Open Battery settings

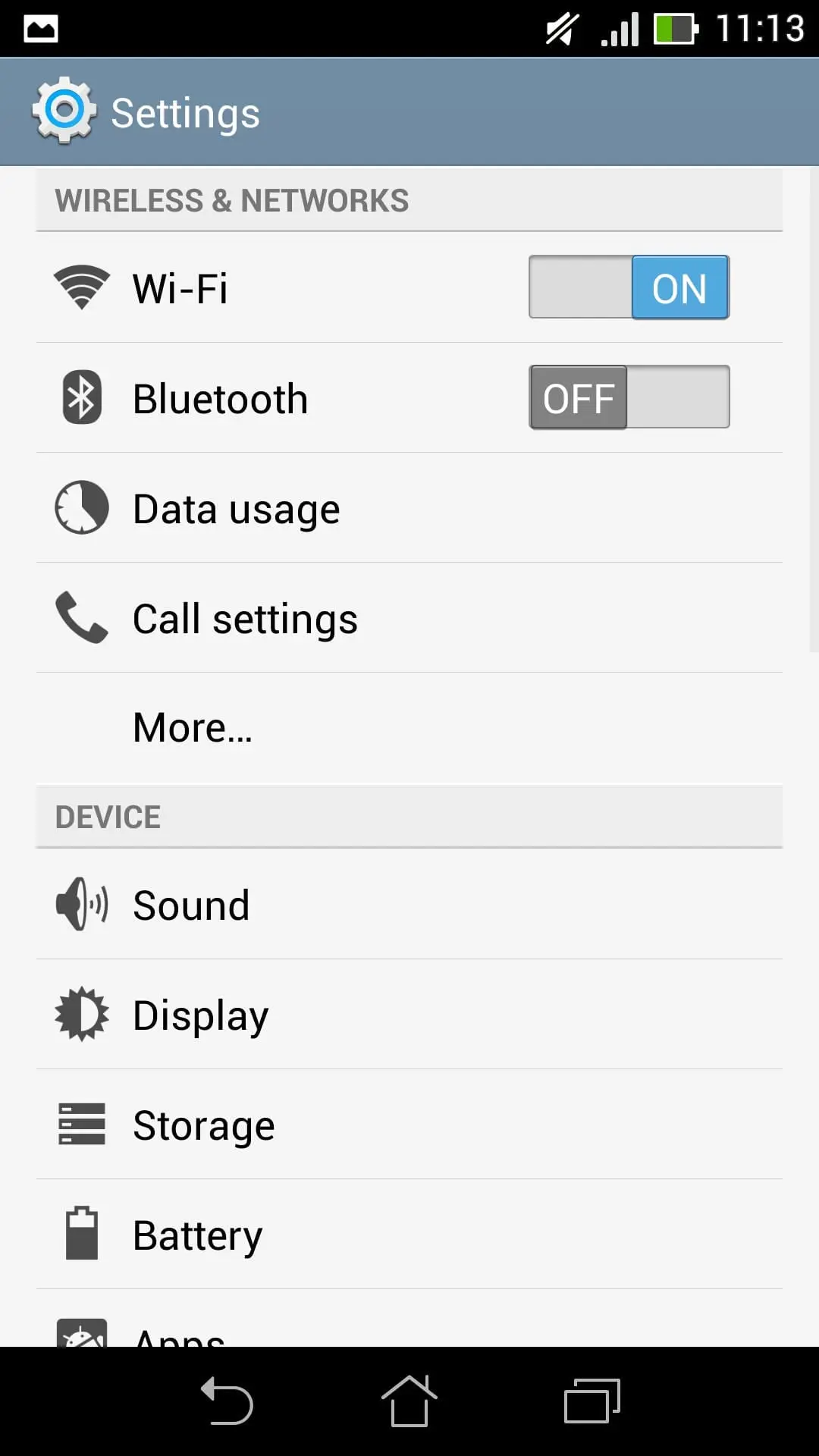point(409,1234)
